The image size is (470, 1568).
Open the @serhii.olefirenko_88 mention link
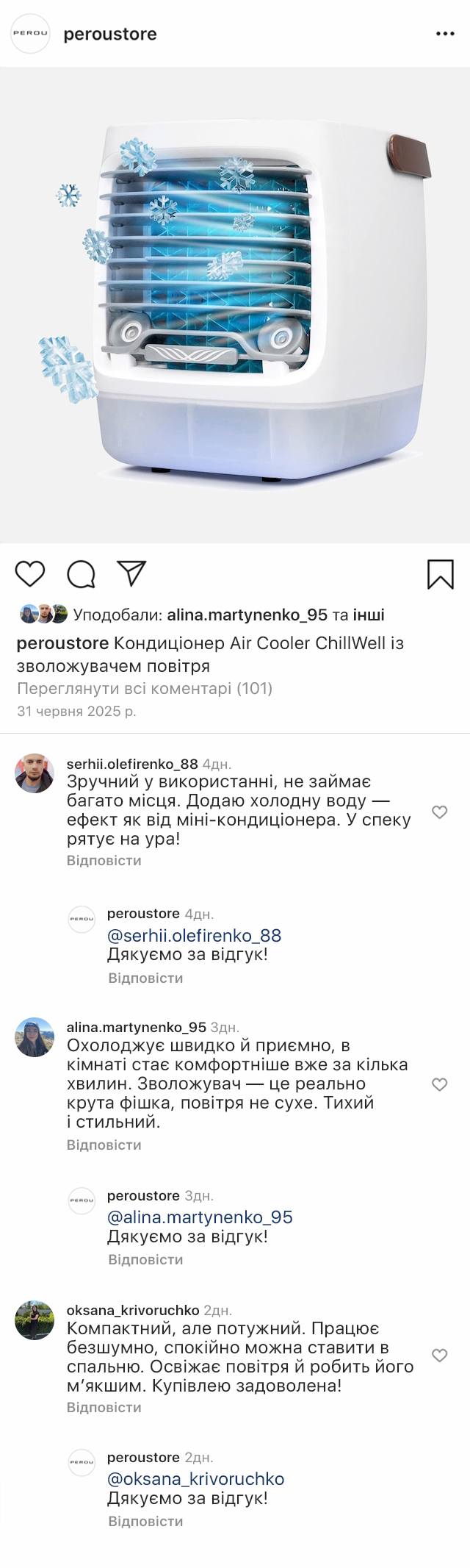[x=194, y=936]
